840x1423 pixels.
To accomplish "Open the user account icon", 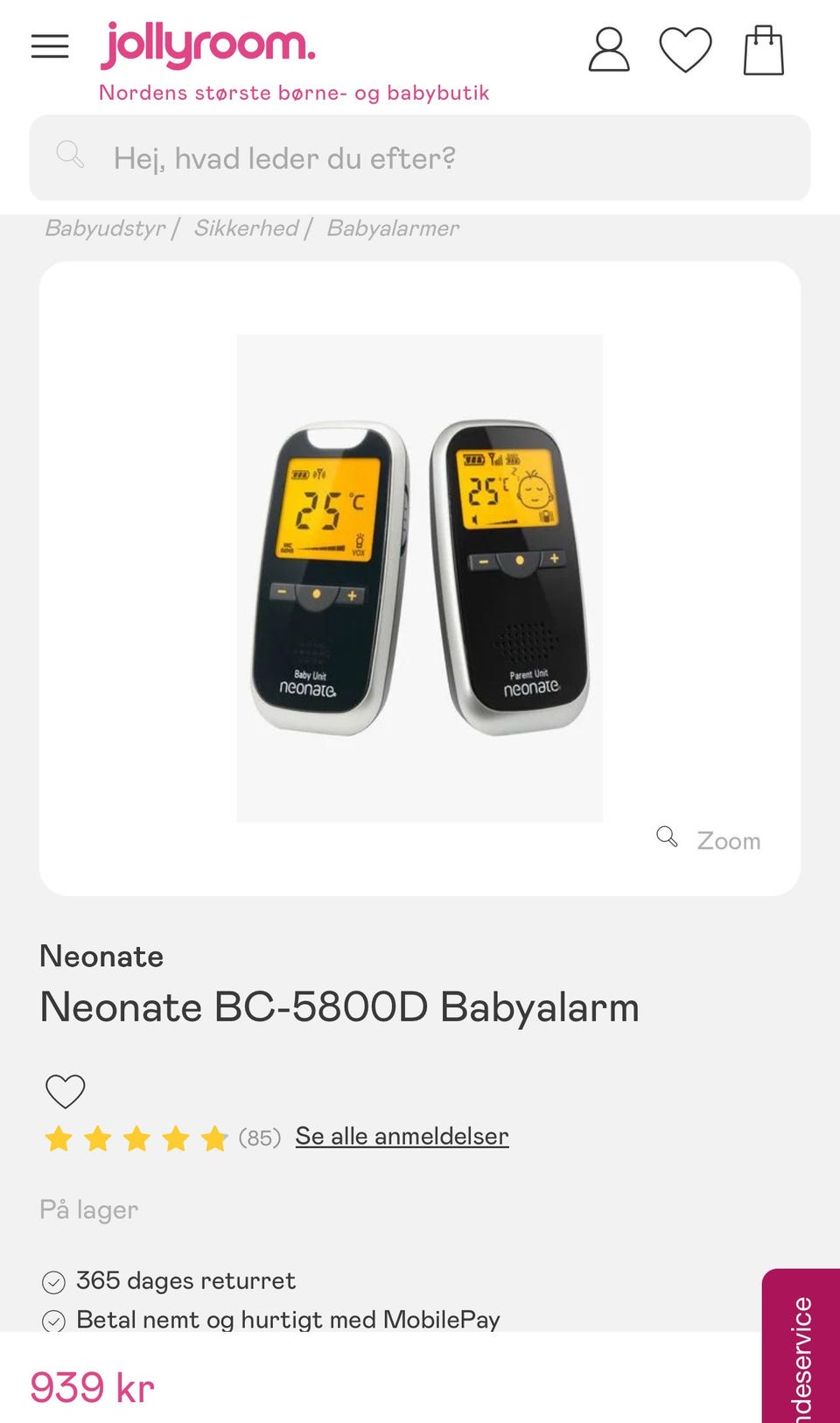I will pyautogui.click(x=608, y=49).
